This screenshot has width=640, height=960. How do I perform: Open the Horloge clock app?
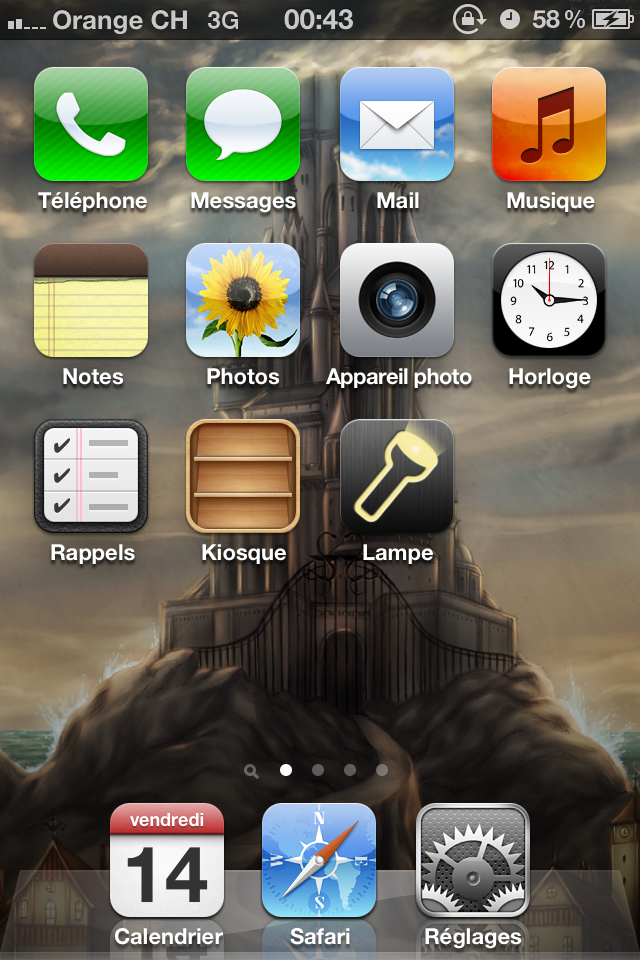tap(549, 300)
